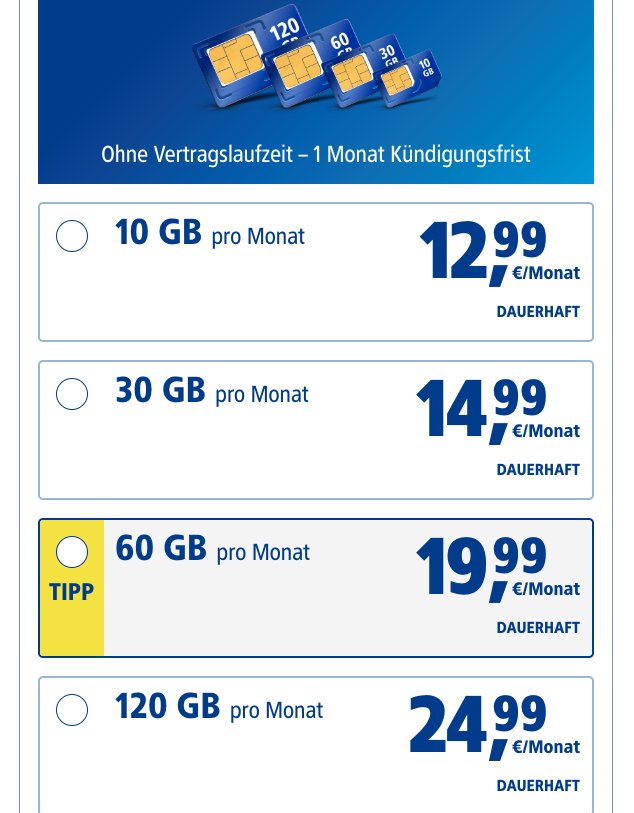This screenshot has height=813, width=634.
Task: Choose the 30 GB pro Monat plan
Action: pyautogui.click(x=72, y=394)
